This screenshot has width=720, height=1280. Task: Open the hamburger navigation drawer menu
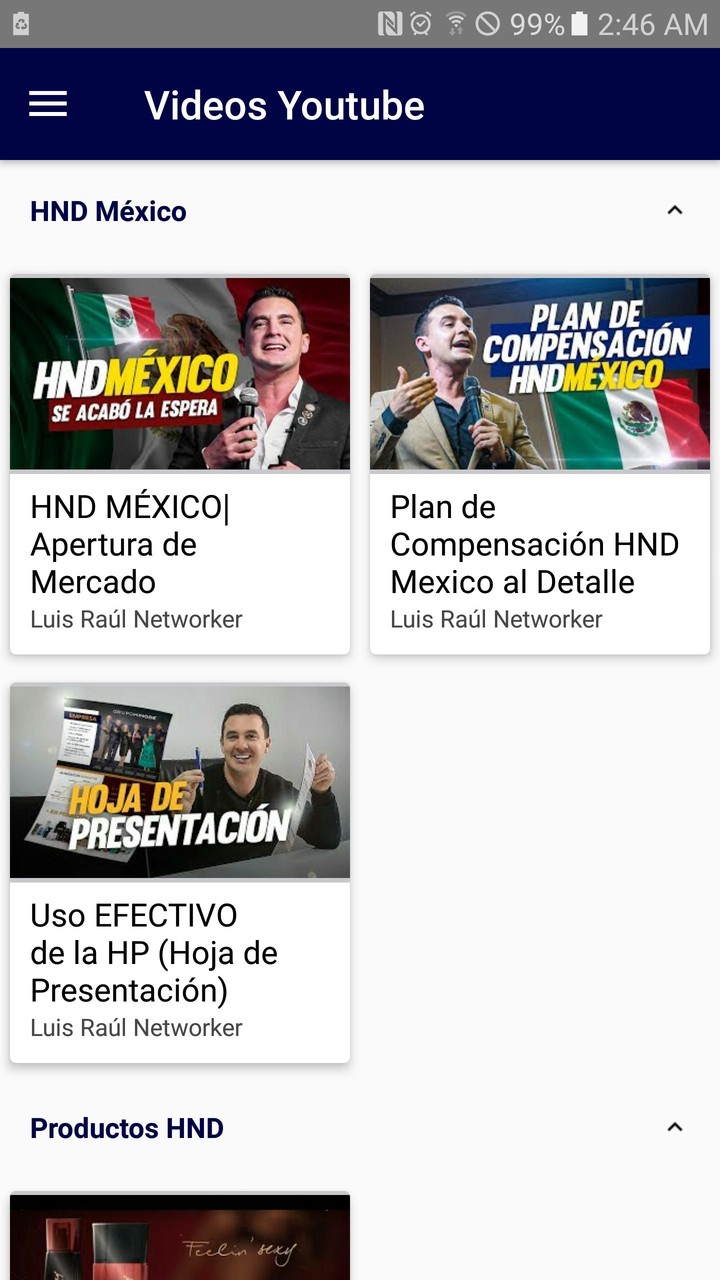click(48, 104)
